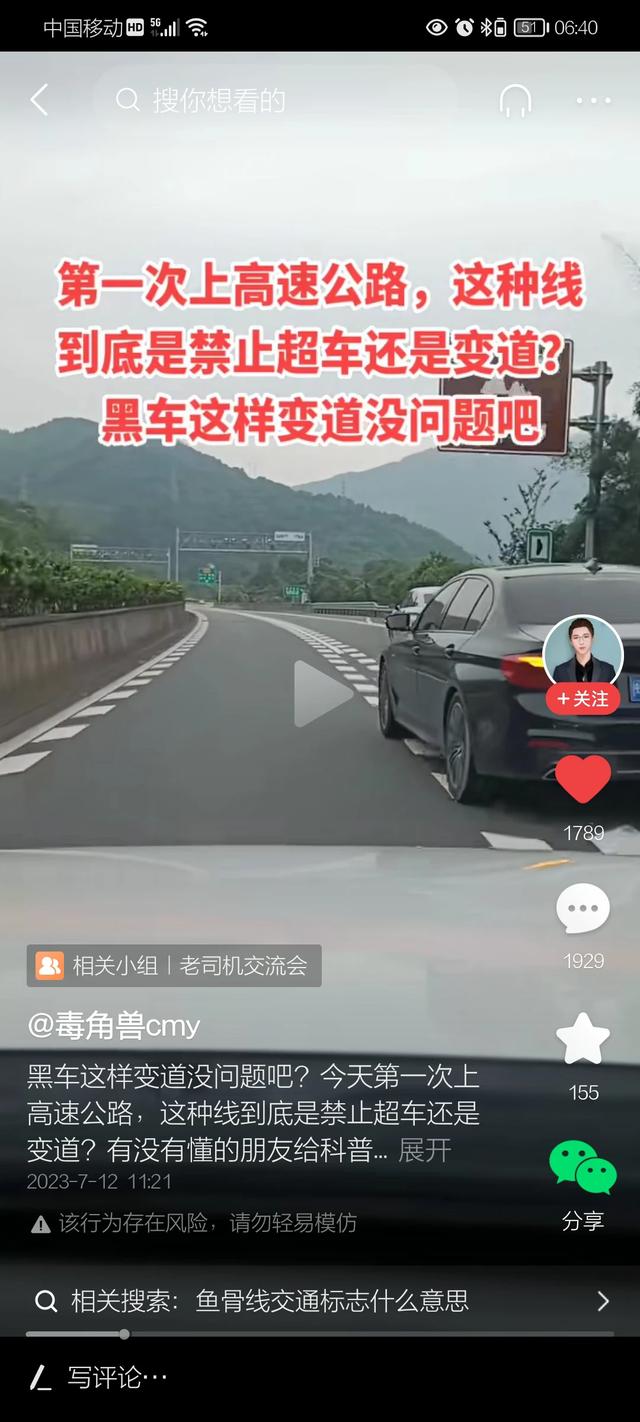Open the three-dot overflow menu
Image resolution: width=640 pixels, height=1422 pixels.
point(593,100)
